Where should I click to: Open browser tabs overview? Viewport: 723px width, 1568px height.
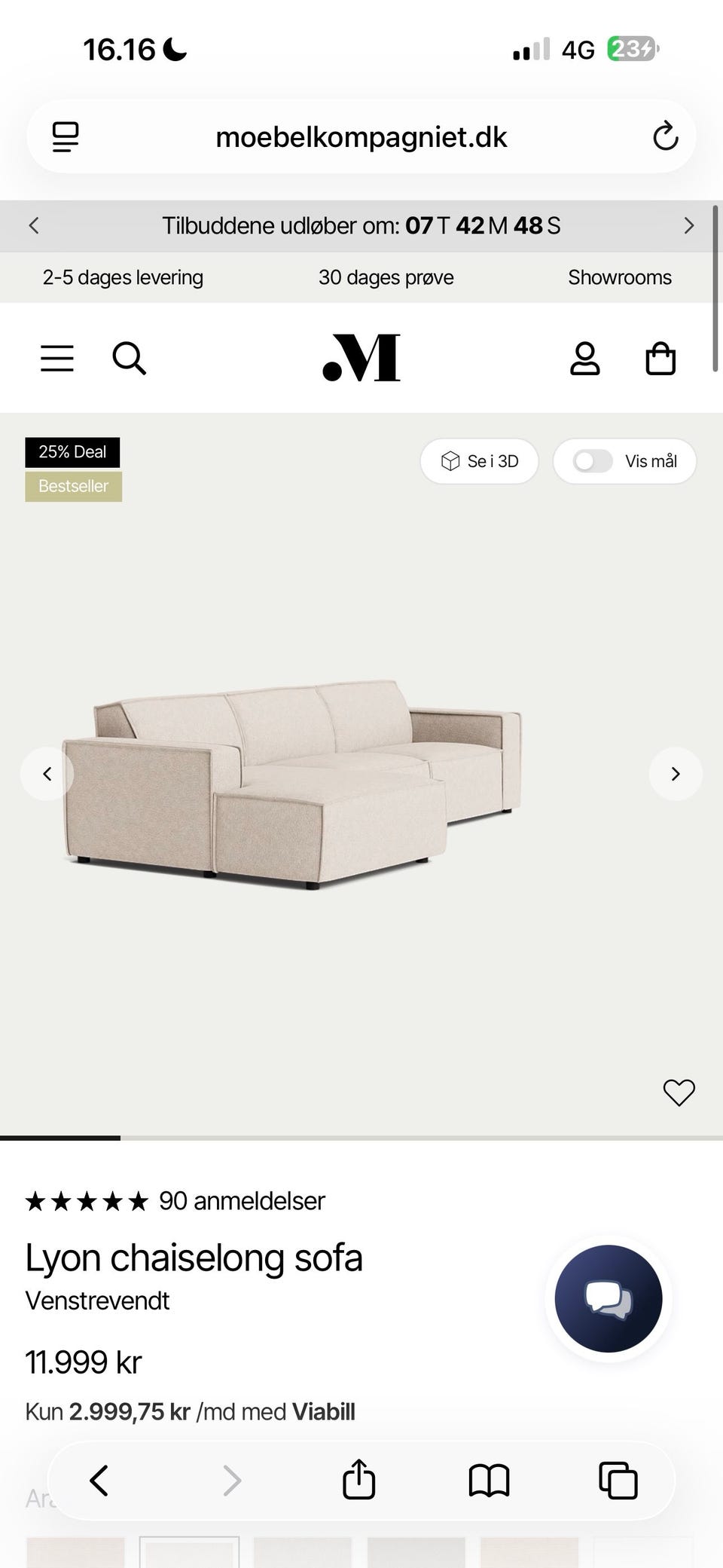[618, 1481]
